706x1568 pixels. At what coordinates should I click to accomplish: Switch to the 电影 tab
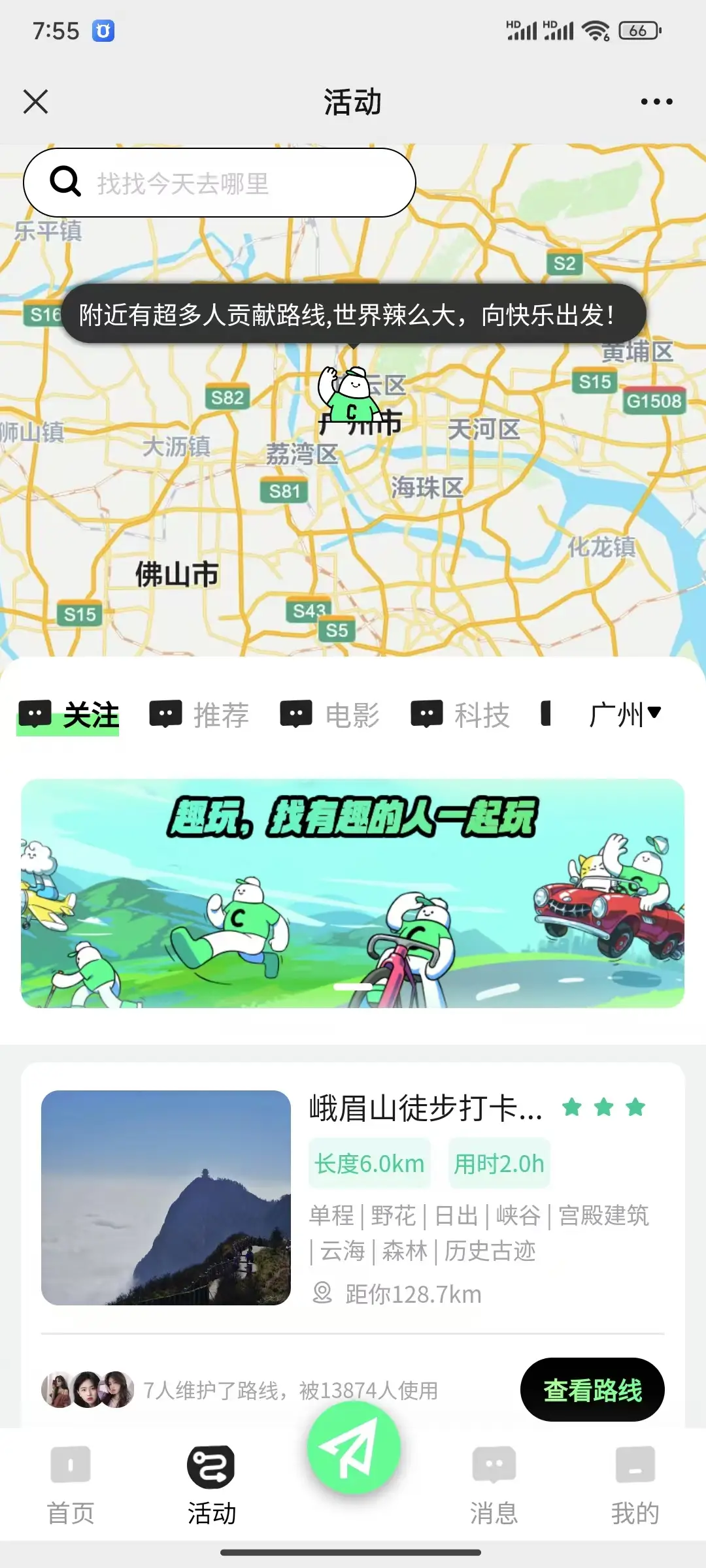tap(330, 714)
